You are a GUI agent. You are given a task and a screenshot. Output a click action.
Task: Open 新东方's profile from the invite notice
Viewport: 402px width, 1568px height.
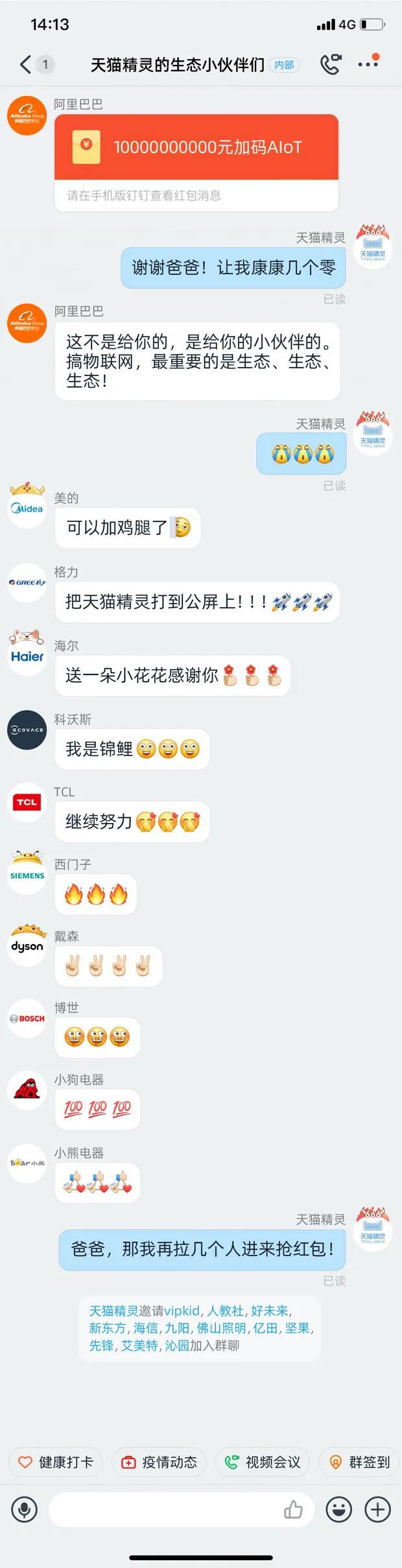pyautogui.click(x=107, y=1328)
